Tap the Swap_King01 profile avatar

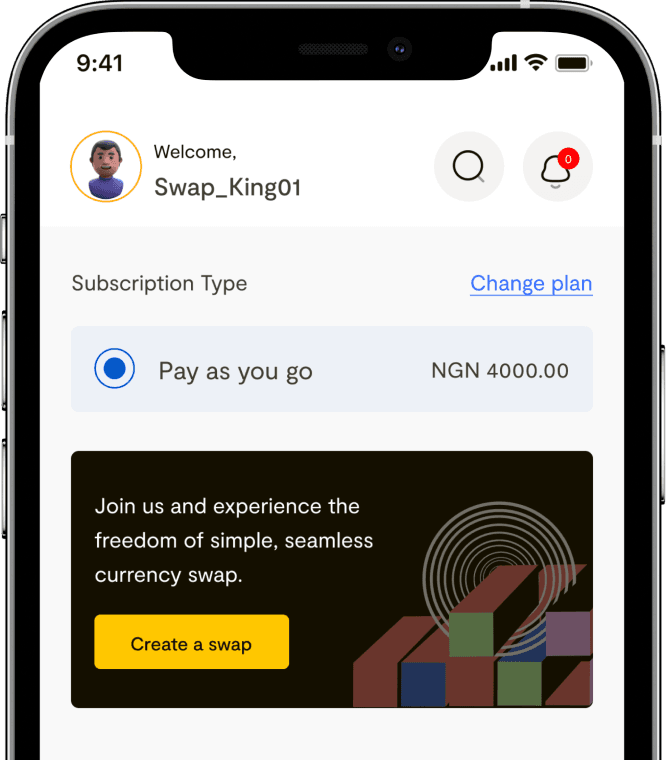(106, 167)
